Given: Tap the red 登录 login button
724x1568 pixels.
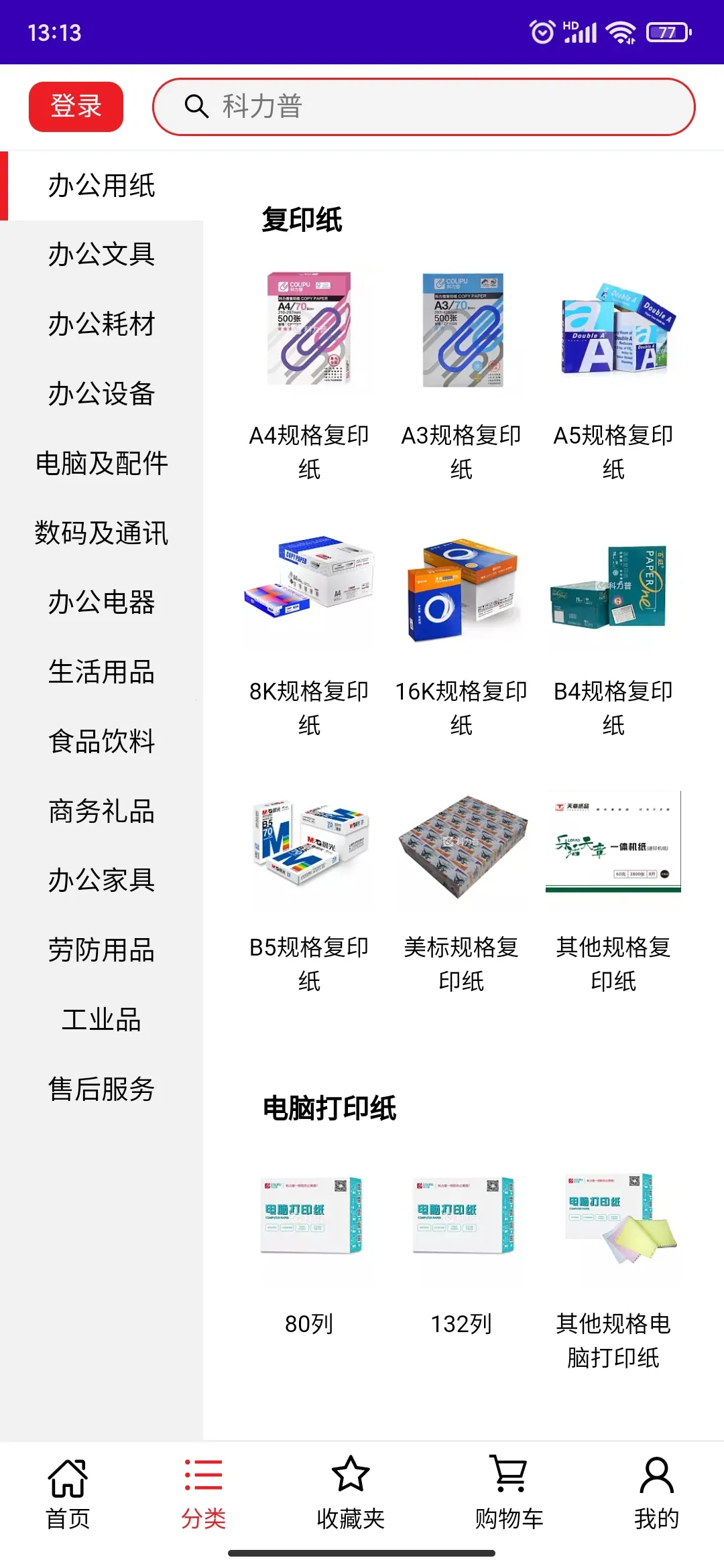Looking at the screenshot, I should click(x=76, y=107).
